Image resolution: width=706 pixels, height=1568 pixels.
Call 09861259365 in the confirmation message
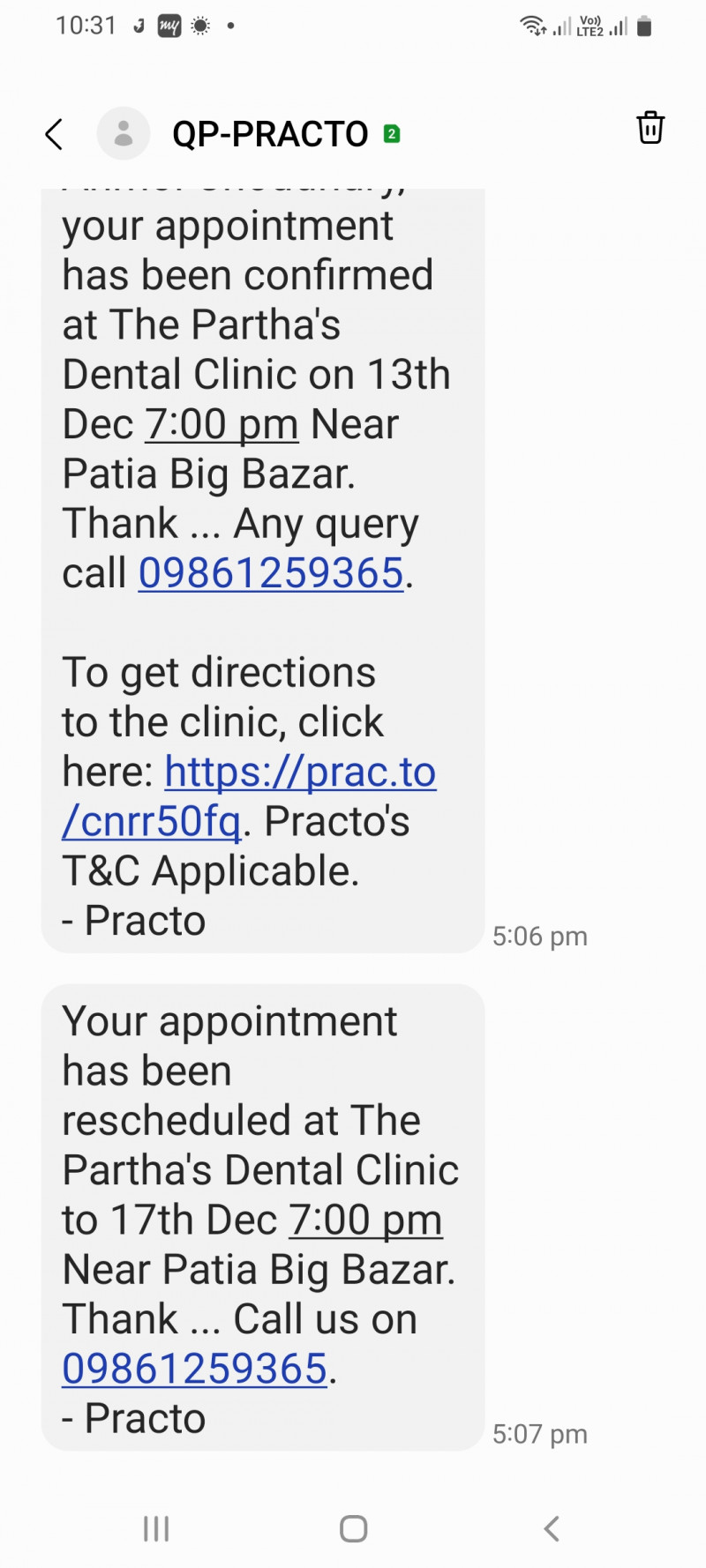[271, 573]
